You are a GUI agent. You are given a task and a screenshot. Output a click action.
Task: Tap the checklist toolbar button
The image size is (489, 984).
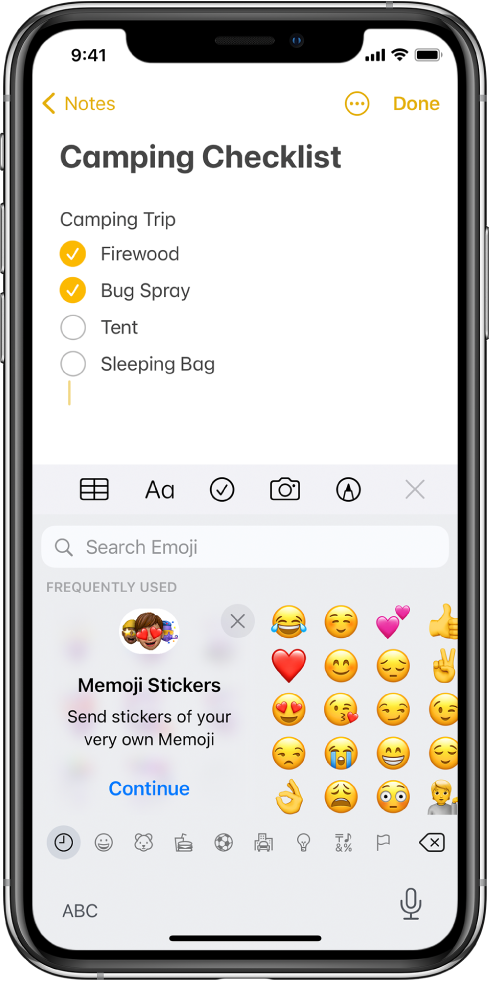coord(222,489)
